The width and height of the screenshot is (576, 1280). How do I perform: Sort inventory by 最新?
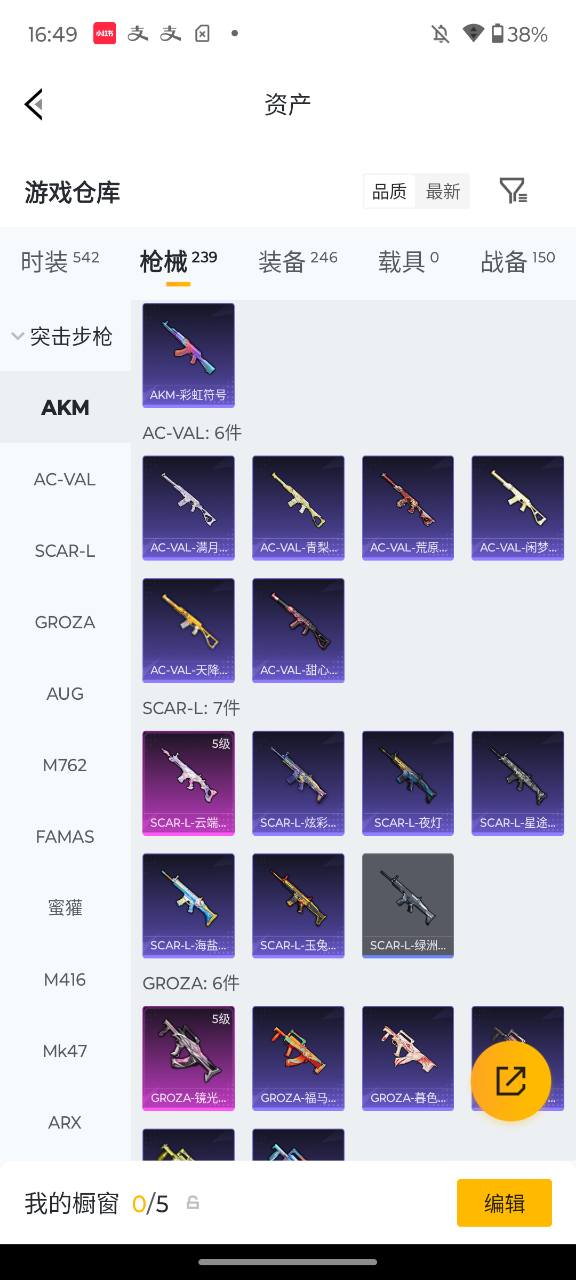tap(443, 191)
